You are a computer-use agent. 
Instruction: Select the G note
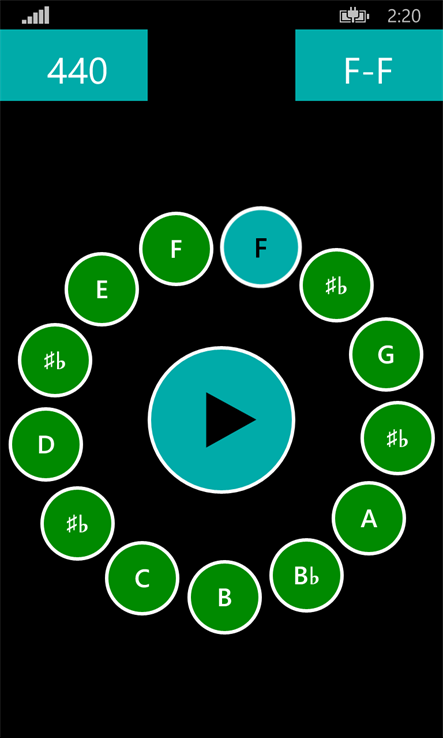click(386, 354)
